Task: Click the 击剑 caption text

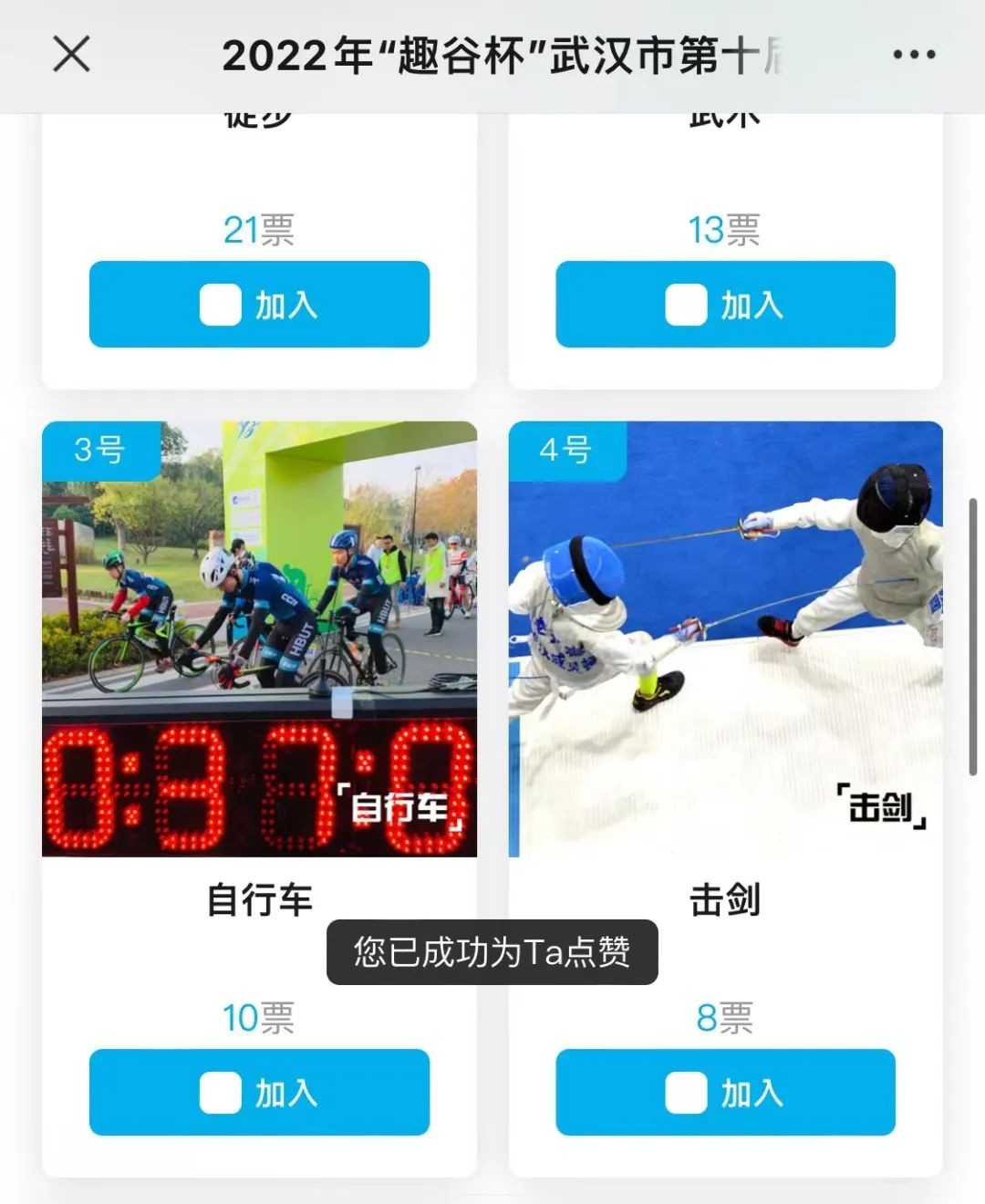Action: (x=725, y=899)
